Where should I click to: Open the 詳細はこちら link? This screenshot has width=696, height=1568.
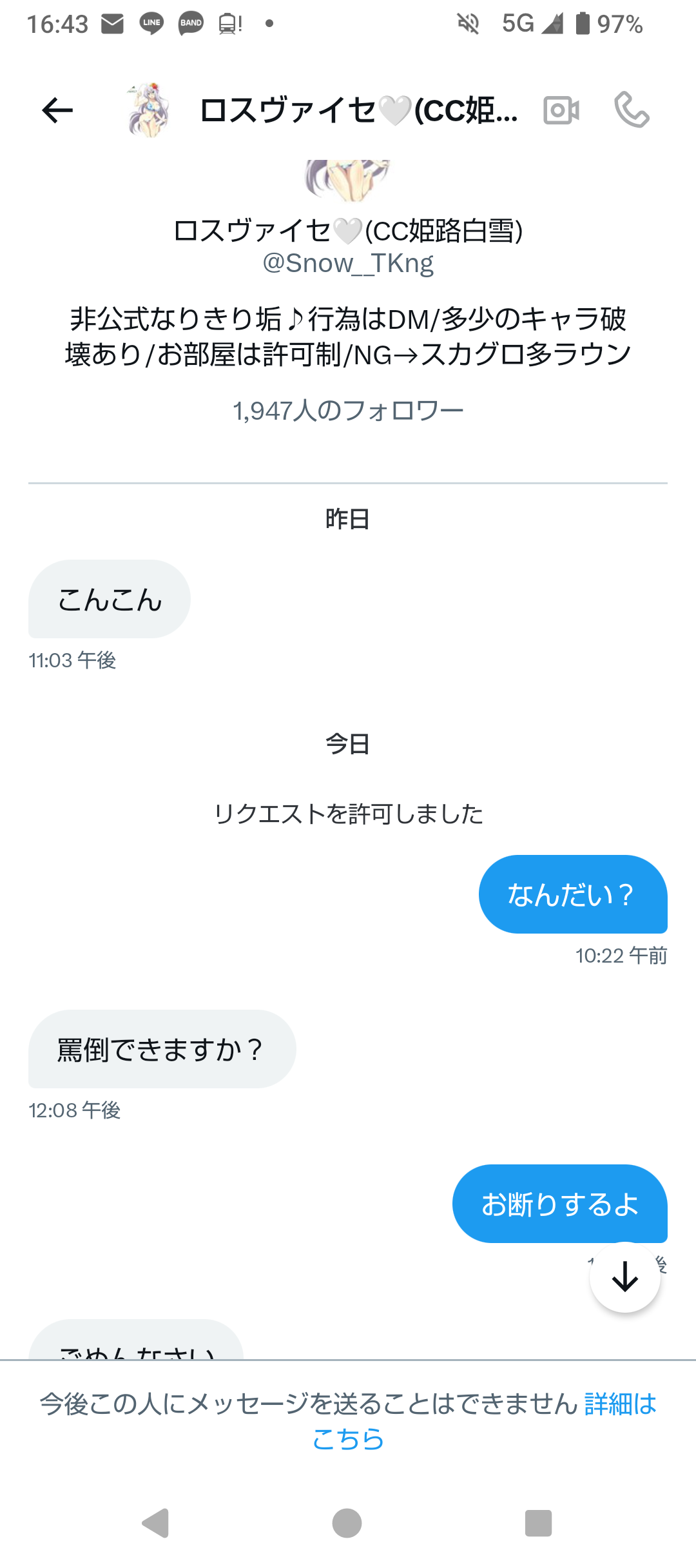click(484, 1421)
